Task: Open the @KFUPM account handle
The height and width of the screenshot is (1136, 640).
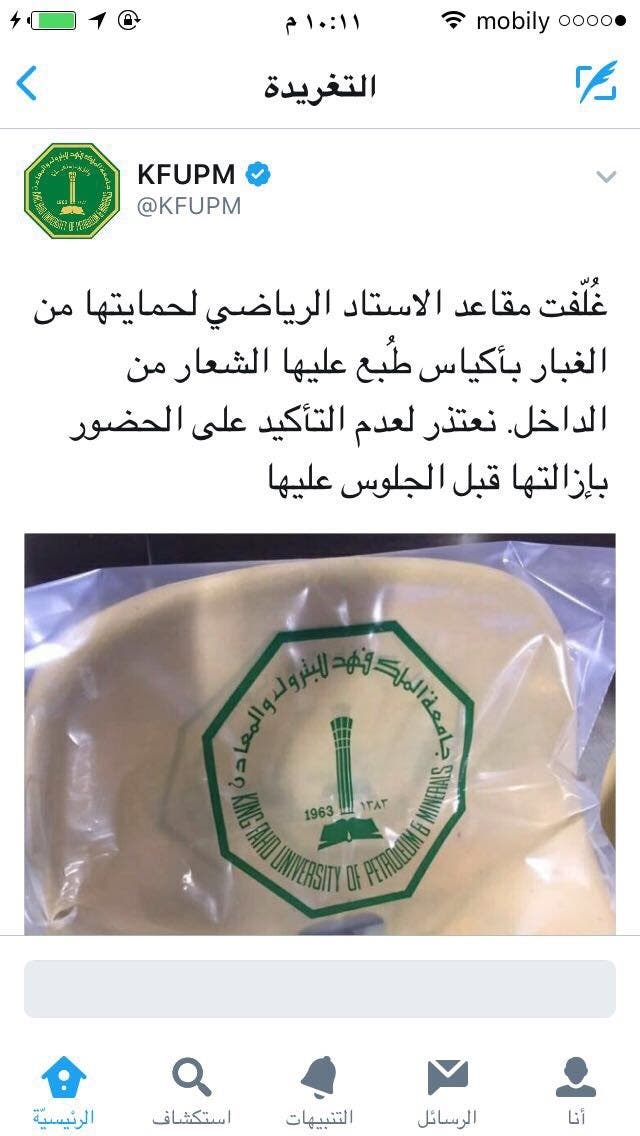Action: pos(189,206)
